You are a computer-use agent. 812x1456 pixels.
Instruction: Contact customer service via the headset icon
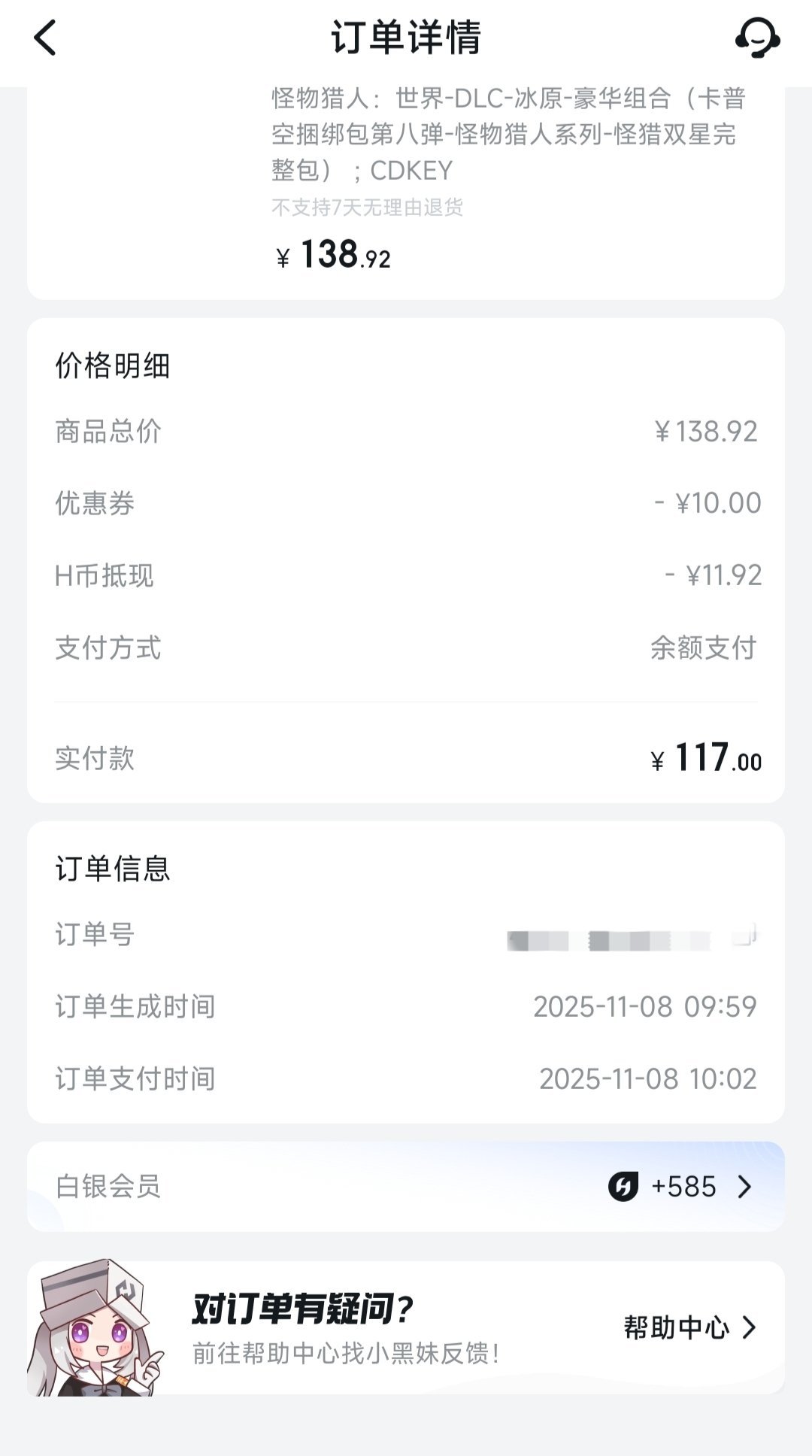[x=756, y=38]
